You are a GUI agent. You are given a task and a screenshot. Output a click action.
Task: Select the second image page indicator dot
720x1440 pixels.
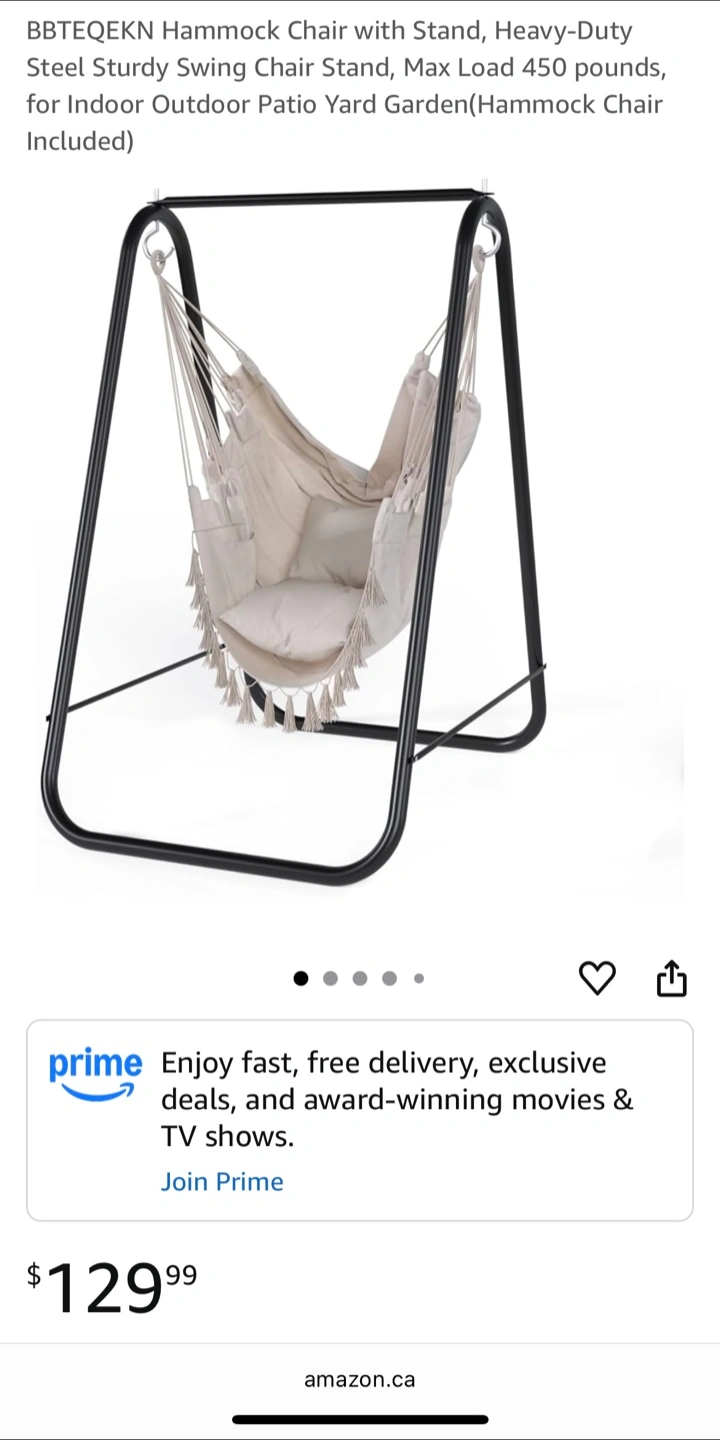[330, 978]
